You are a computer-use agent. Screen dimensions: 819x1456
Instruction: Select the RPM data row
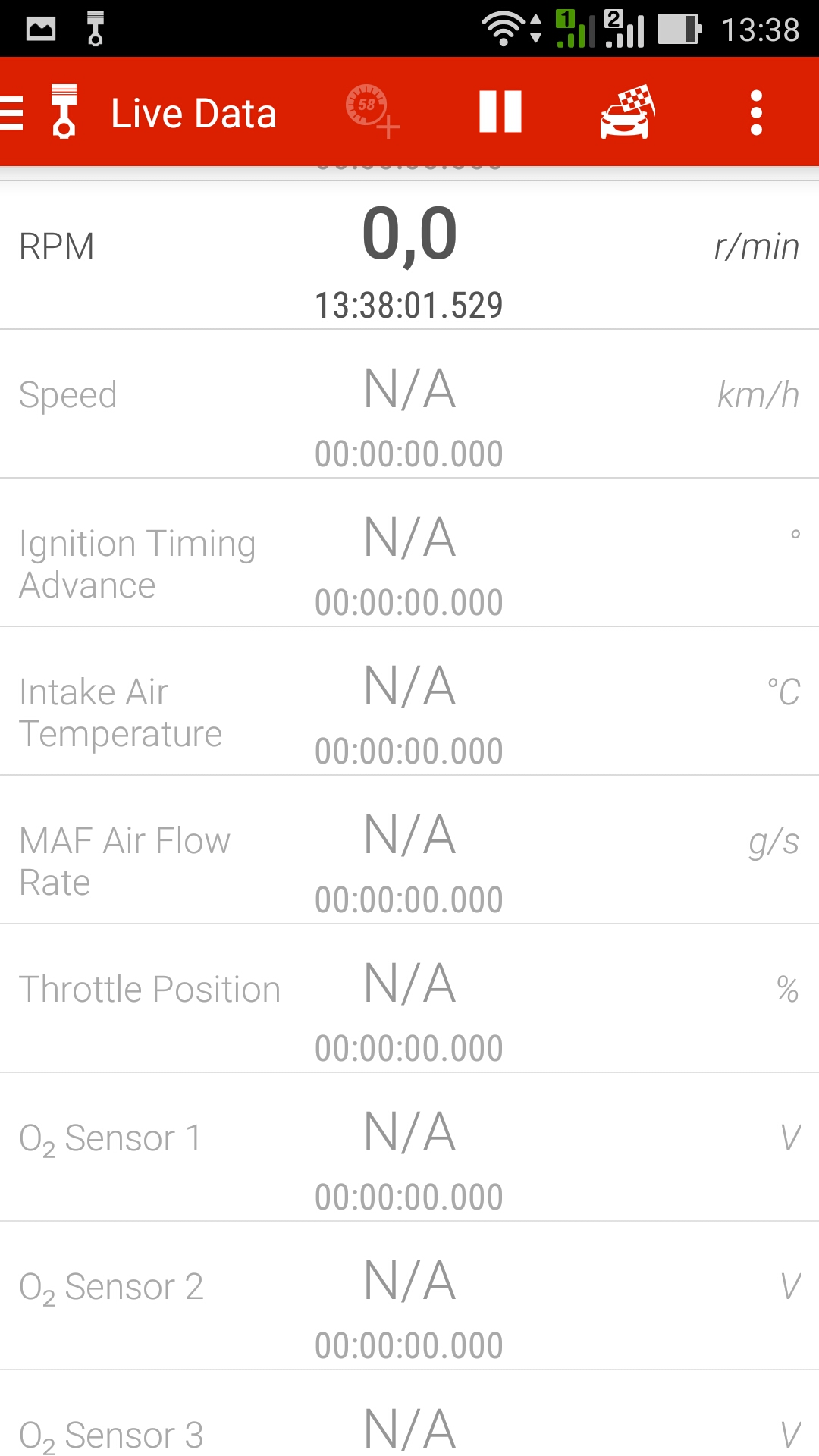point(409,256)
